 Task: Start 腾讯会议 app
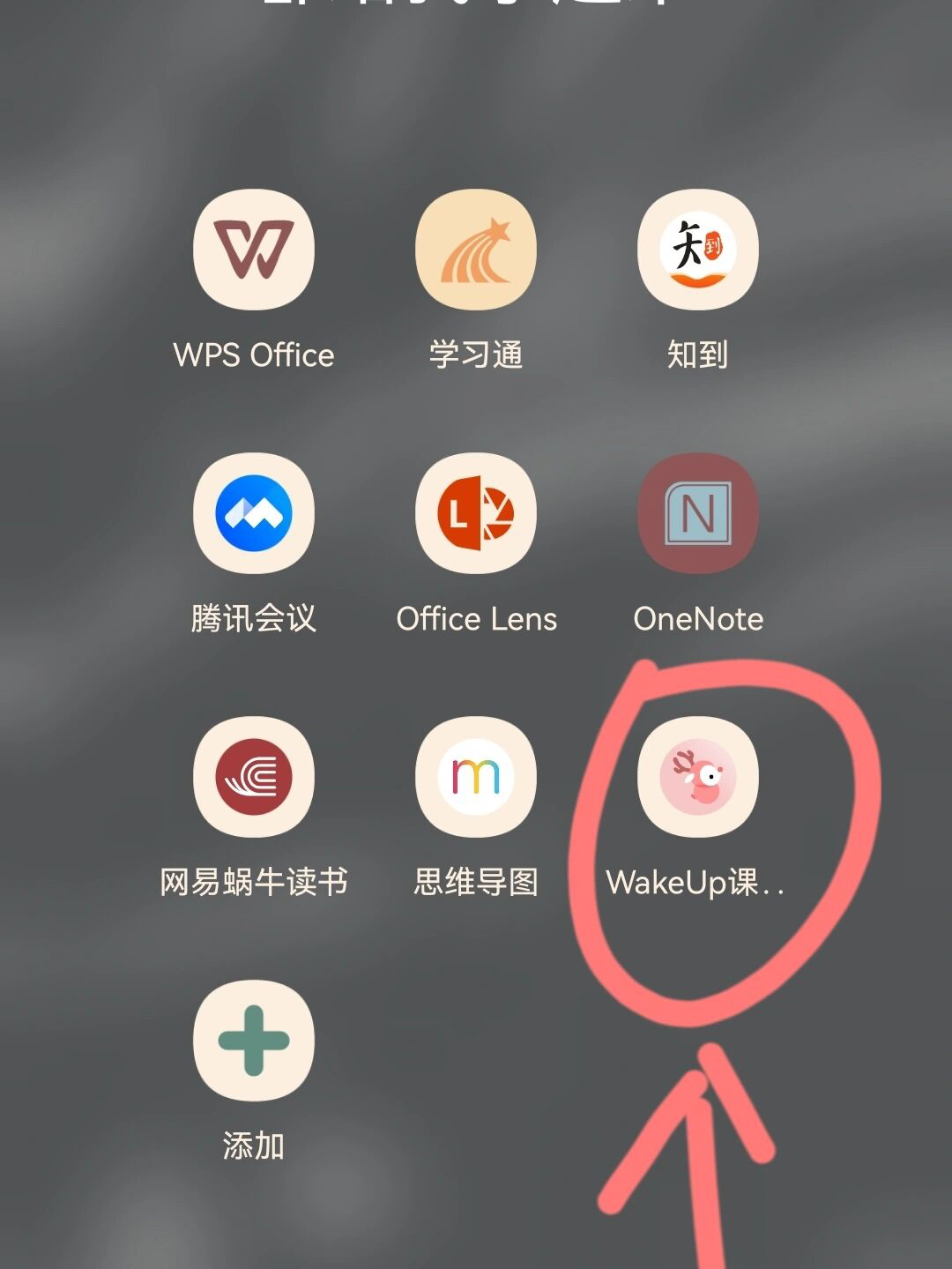click(254, 513)
